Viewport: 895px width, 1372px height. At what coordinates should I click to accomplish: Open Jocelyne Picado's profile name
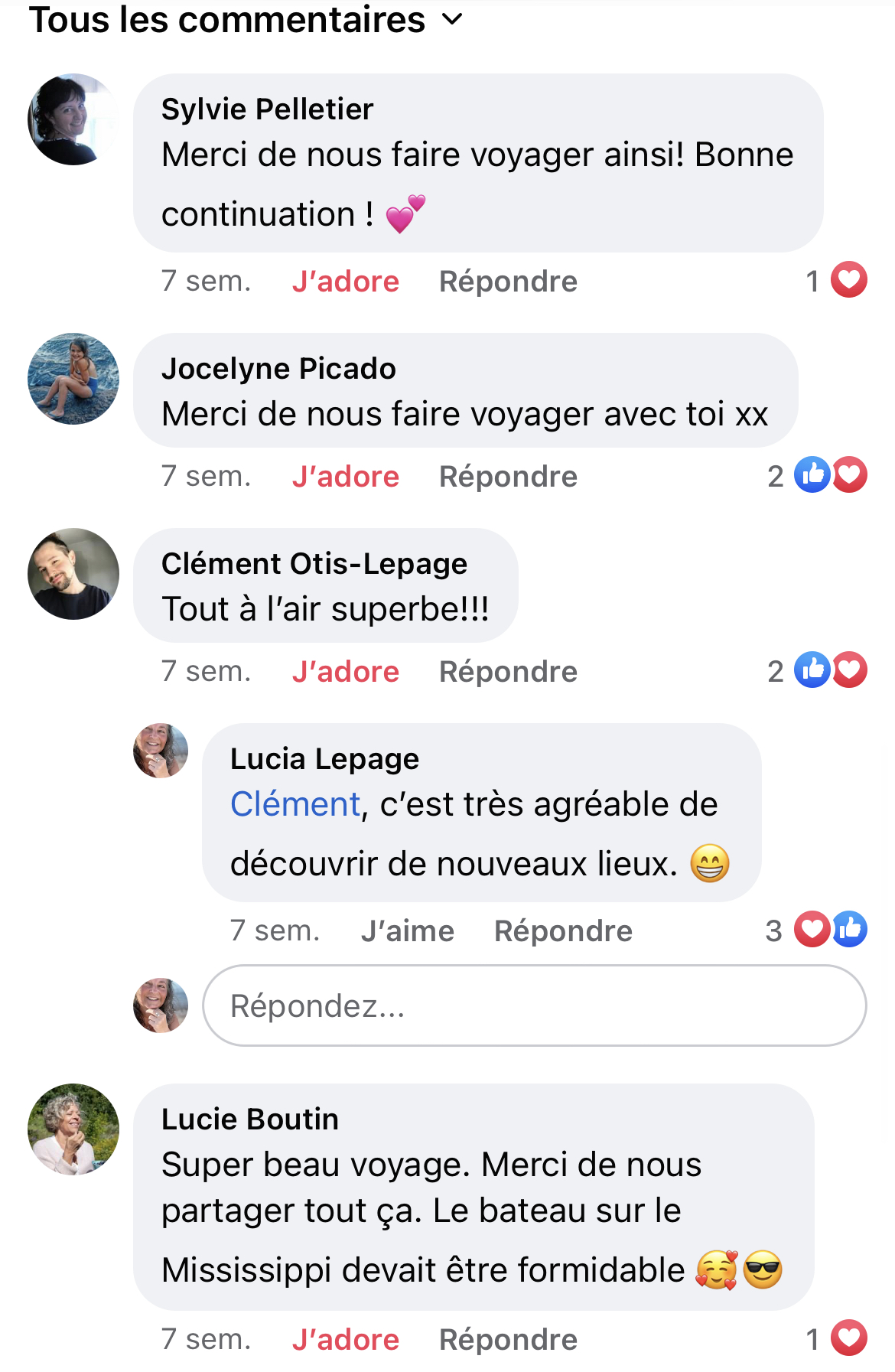(x=278, y=369)
